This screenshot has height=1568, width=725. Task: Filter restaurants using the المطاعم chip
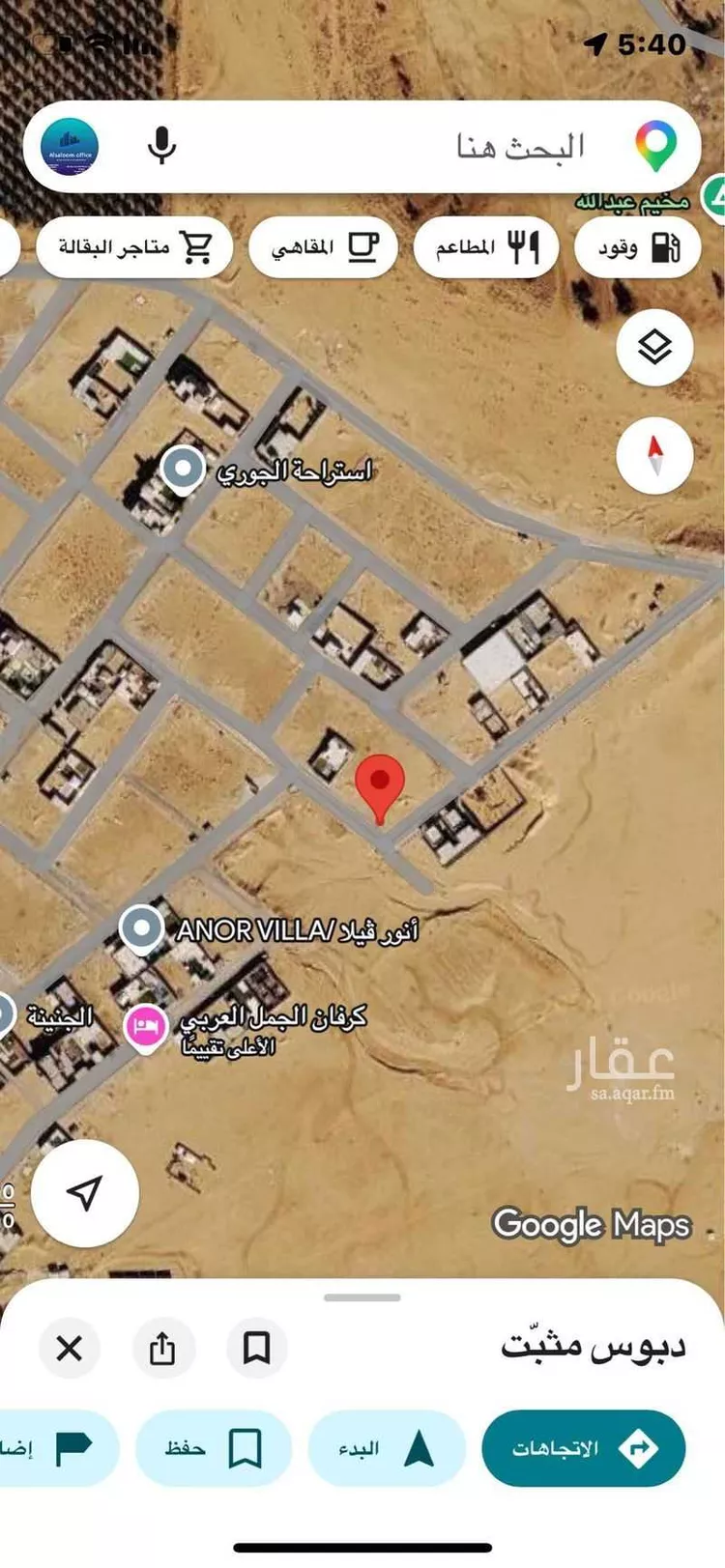tap(486, 247)
